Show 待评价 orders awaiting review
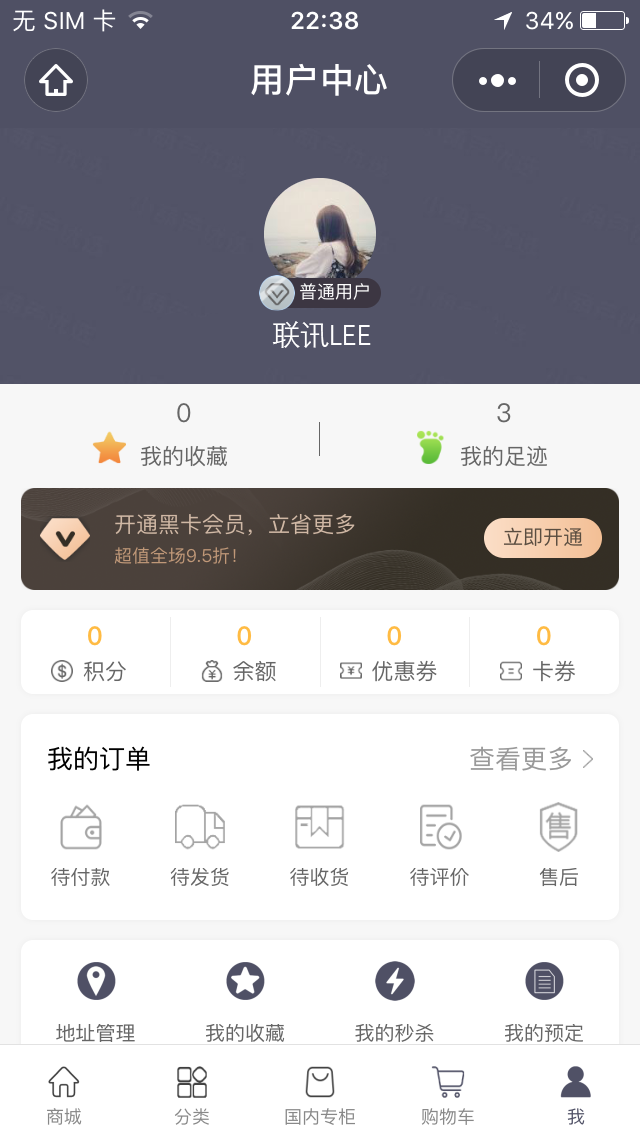The width and height of the screenshot is (640, 1136). [x=439, y=845]
